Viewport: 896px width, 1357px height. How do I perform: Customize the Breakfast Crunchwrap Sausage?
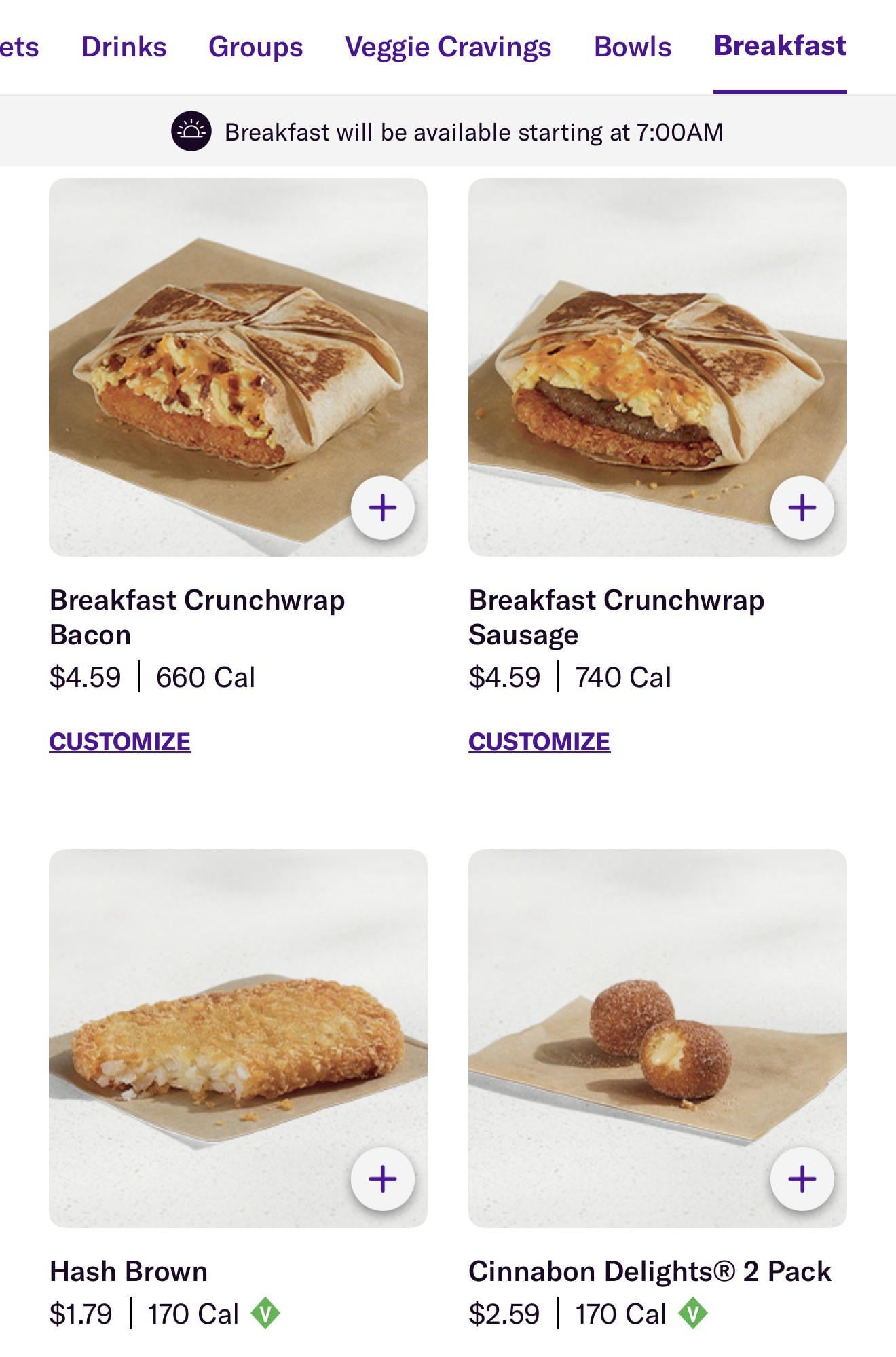[x=539, y=741]
